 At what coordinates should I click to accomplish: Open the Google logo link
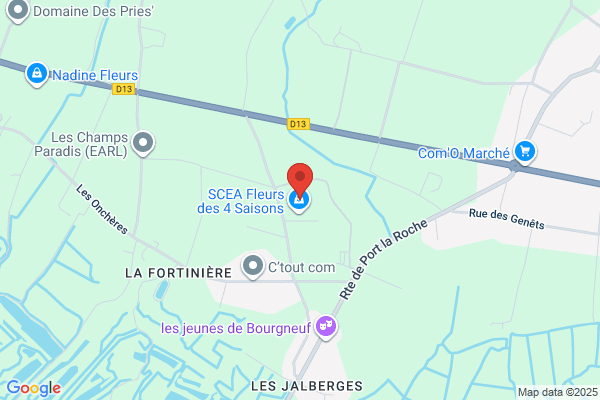34,388
